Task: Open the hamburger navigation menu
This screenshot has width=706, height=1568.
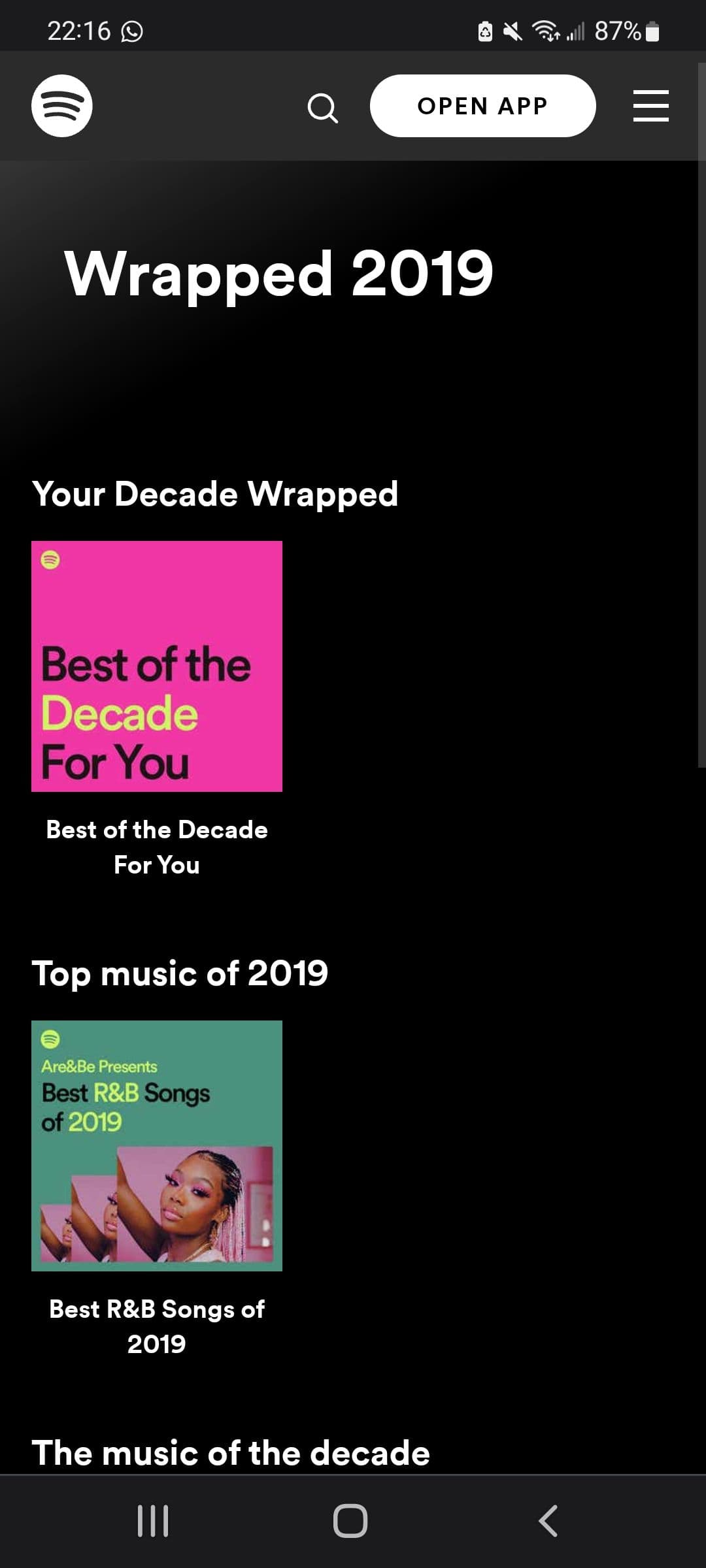Action: pyautogui.click(x=650, y=106)
